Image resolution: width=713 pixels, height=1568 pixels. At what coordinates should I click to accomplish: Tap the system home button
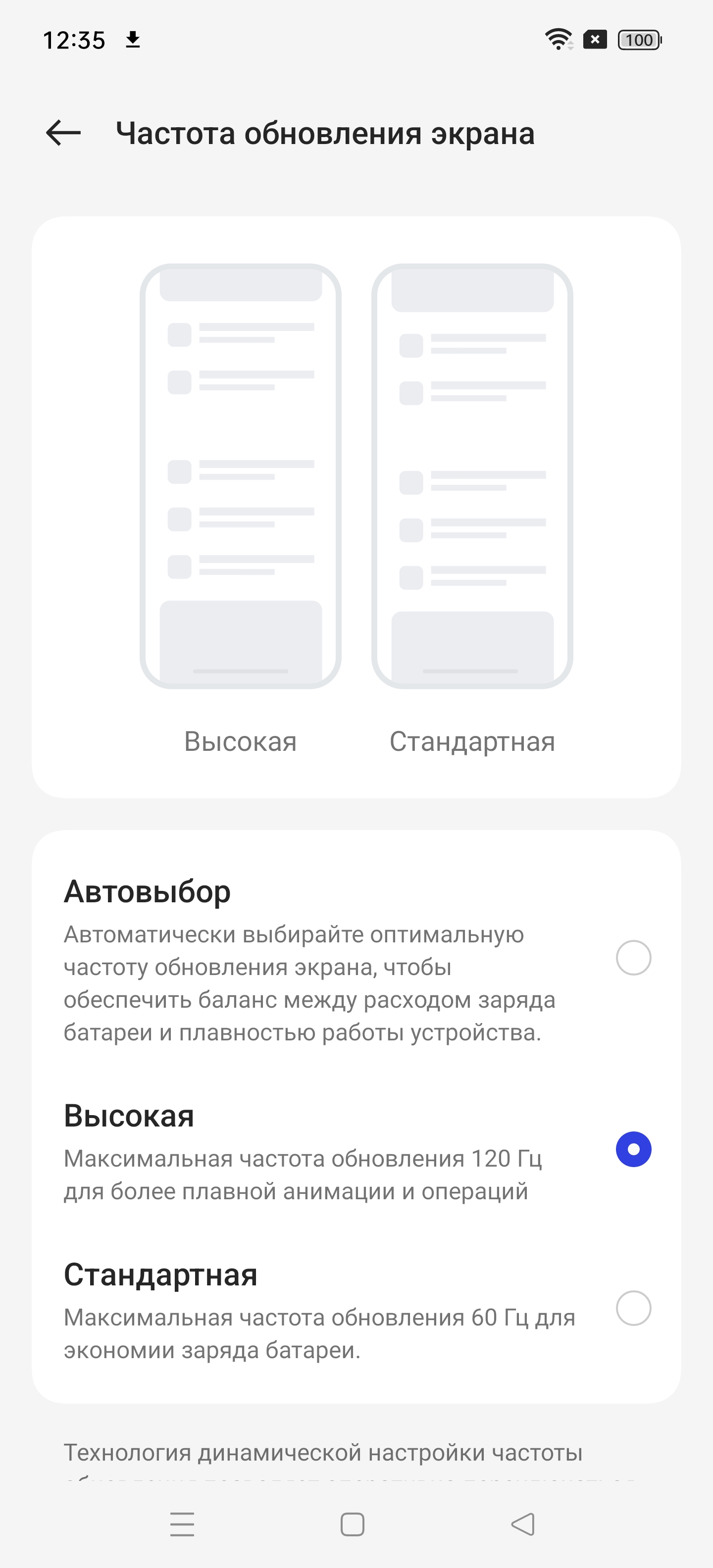point(353,1524)
